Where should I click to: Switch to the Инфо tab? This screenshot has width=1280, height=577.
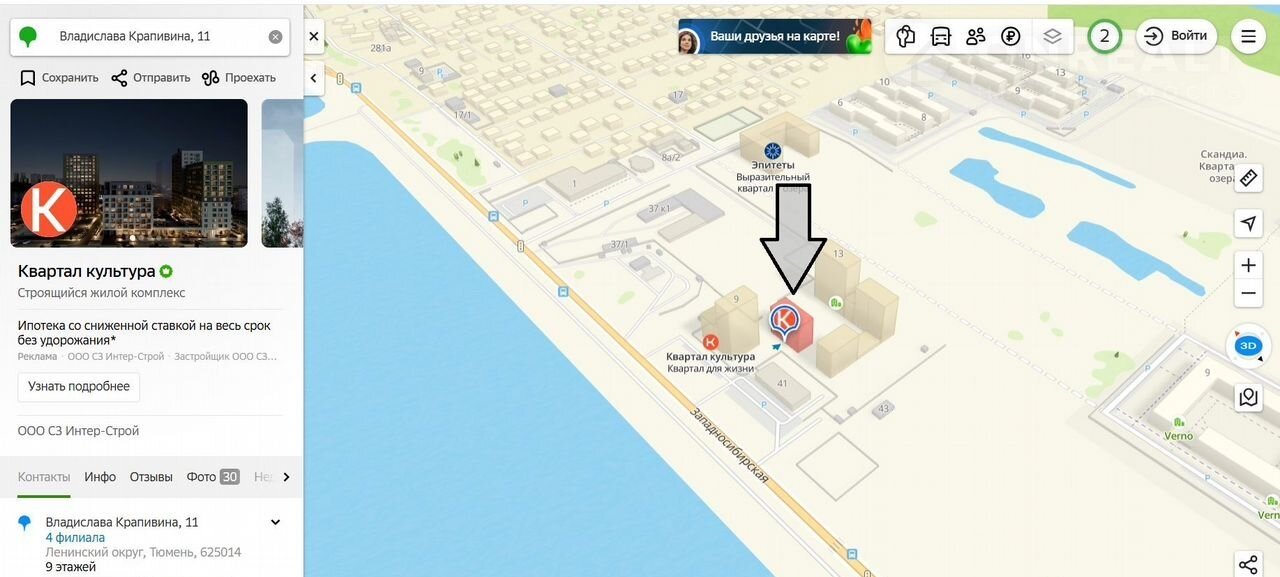coord(100,477)
